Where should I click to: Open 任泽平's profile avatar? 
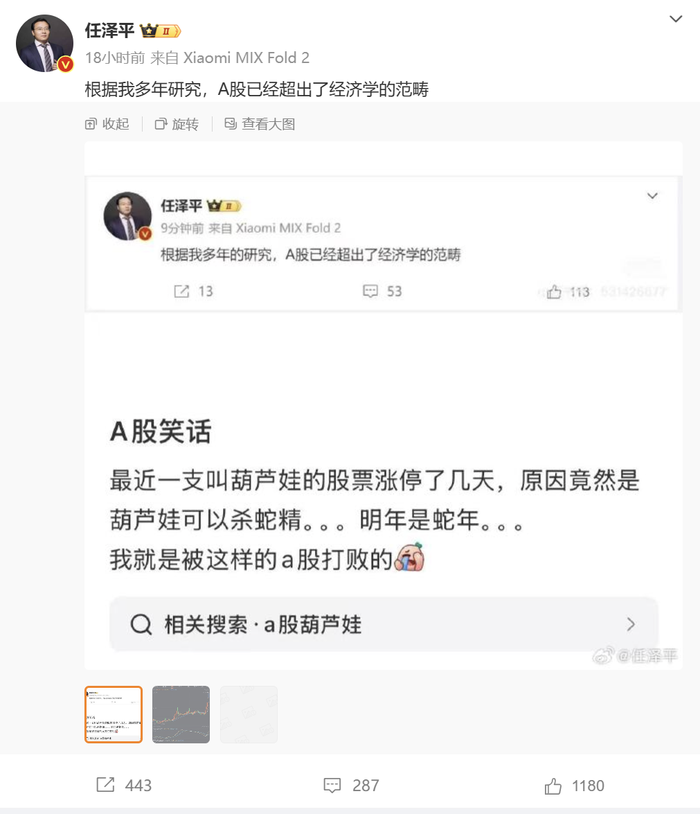[45, 43]
